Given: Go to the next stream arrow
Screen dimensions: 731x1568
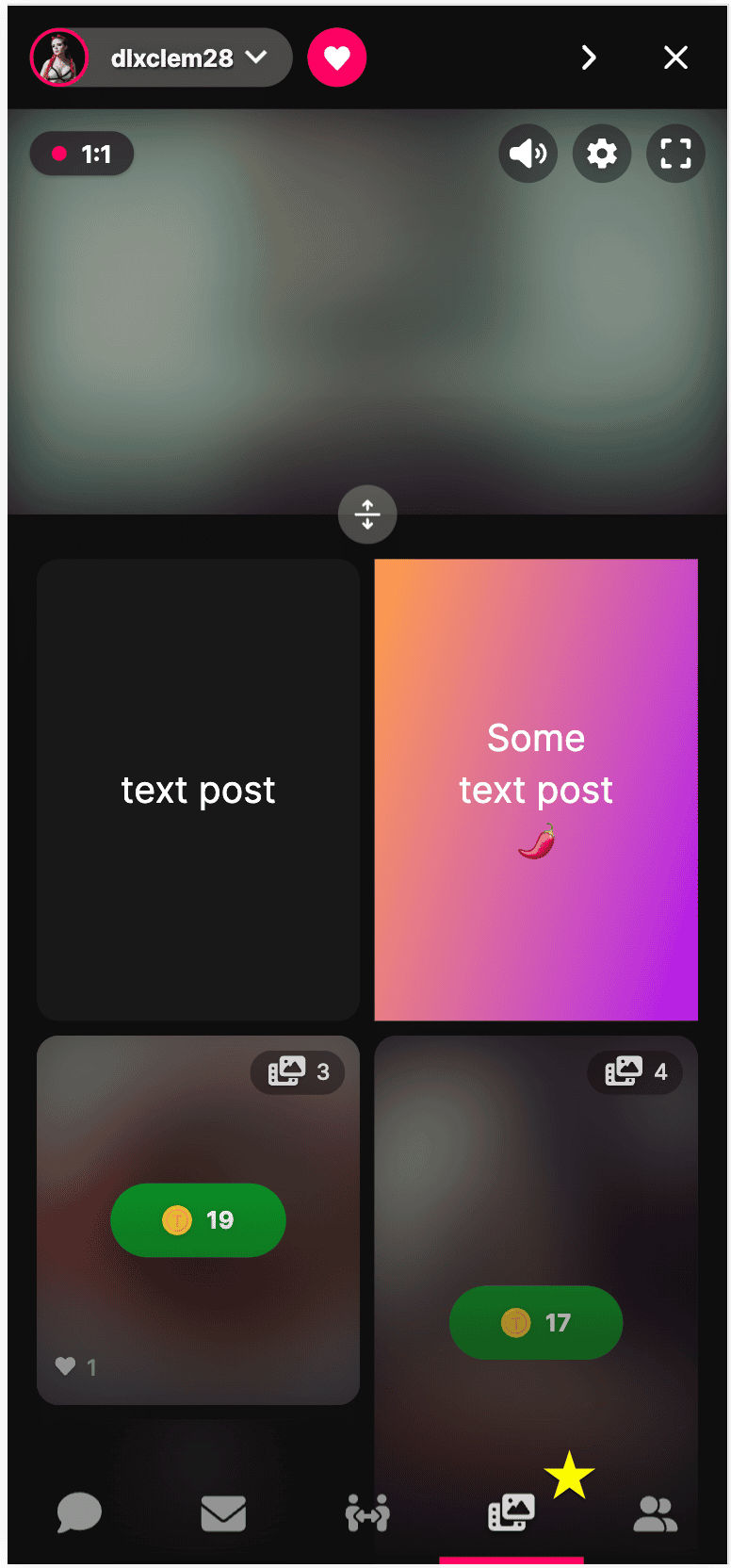Looking at the screenshot, I should point(589,57).
